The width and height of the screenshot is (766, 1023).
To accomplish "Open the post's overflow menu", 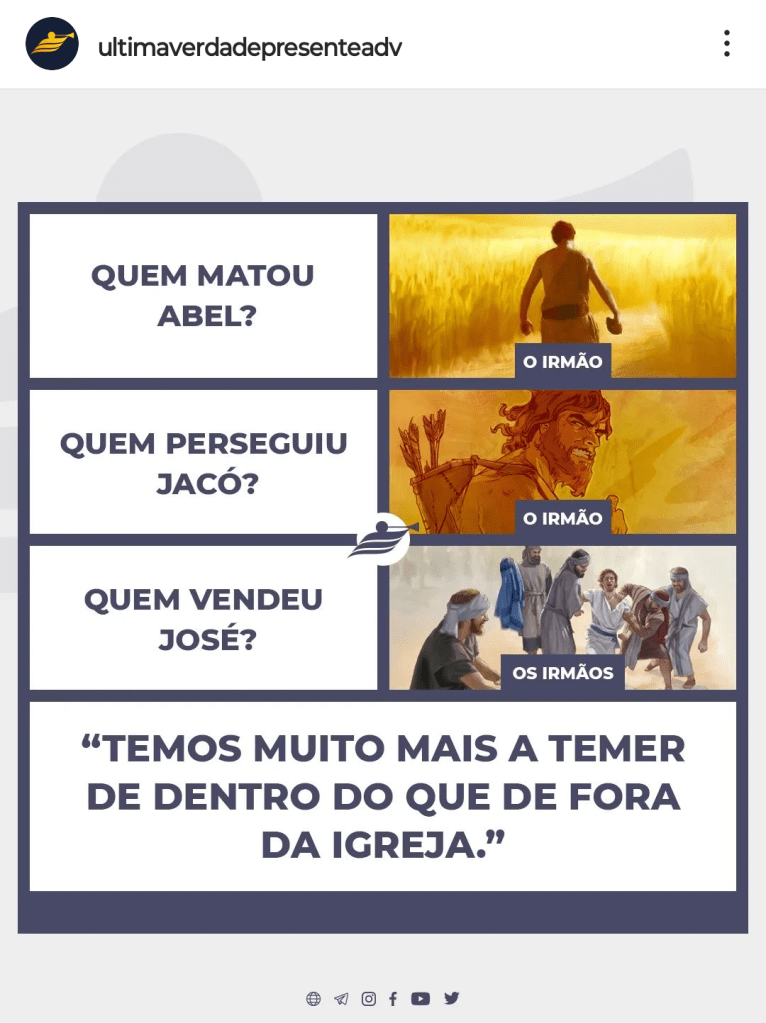I will click(726, 44).
